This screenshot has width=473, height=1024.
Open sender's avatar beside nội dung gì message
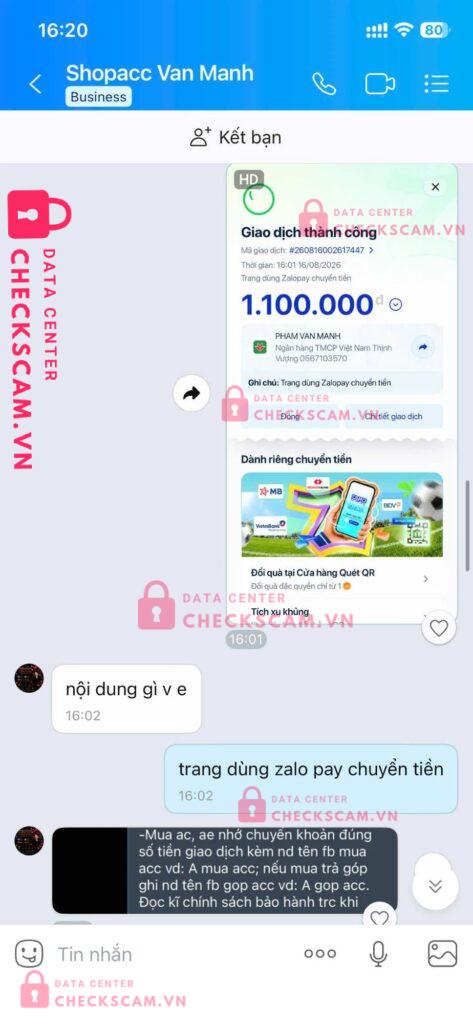(x=29, y=678)
